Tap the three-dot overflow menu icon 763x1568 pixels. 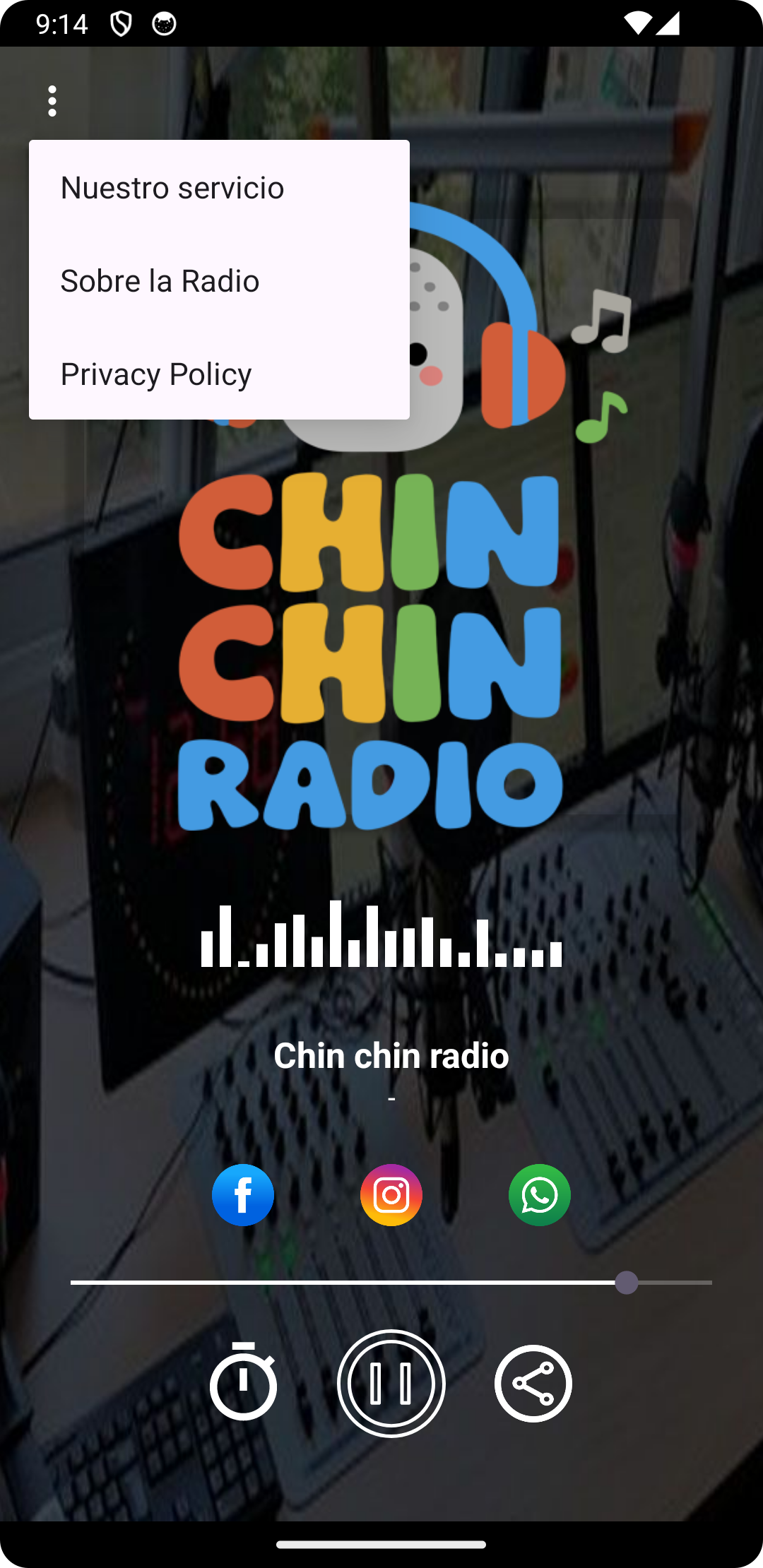coord(52,101)
